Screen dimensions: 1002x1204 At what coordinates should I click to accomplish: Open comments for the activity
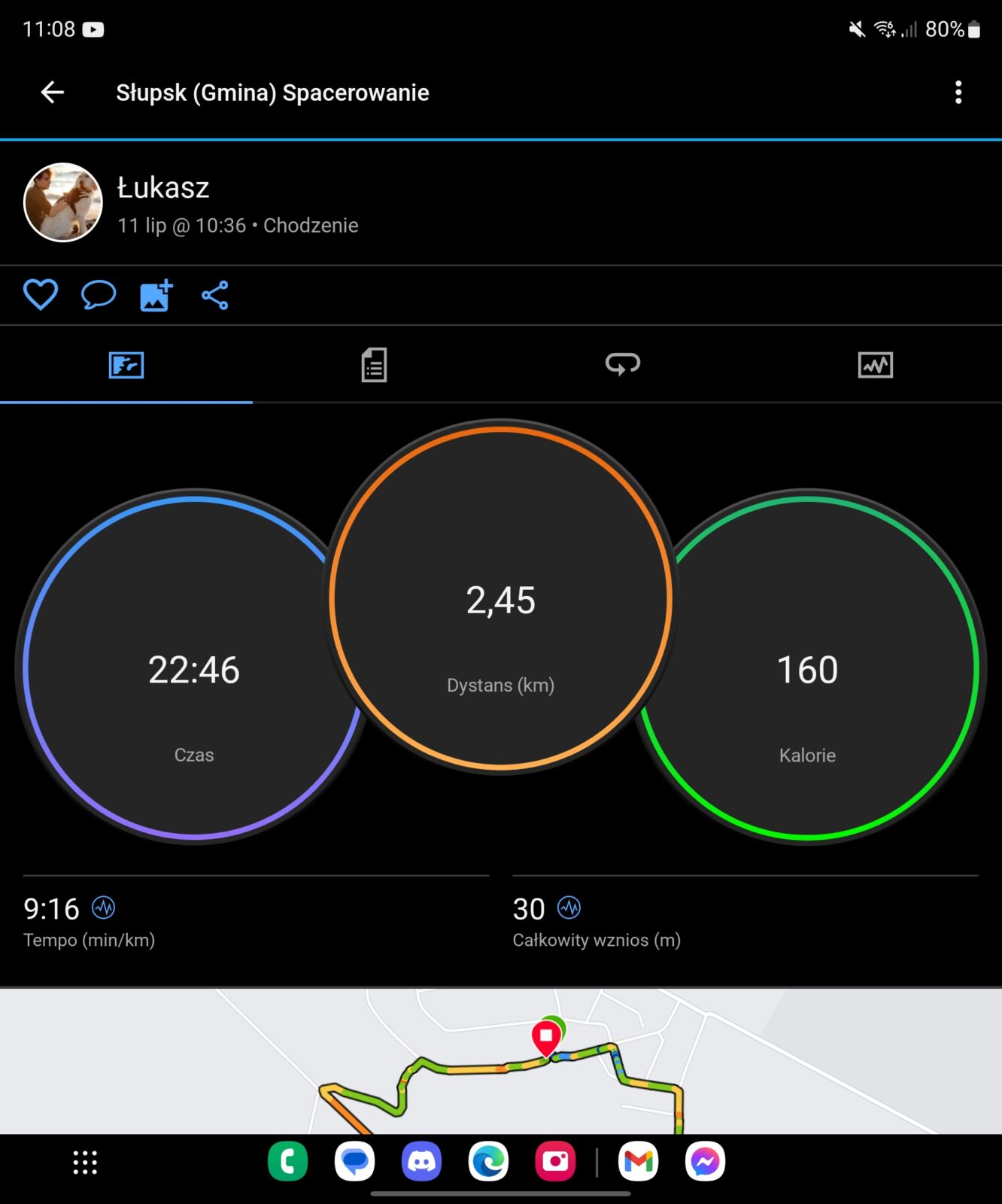(x=99, y=295)
